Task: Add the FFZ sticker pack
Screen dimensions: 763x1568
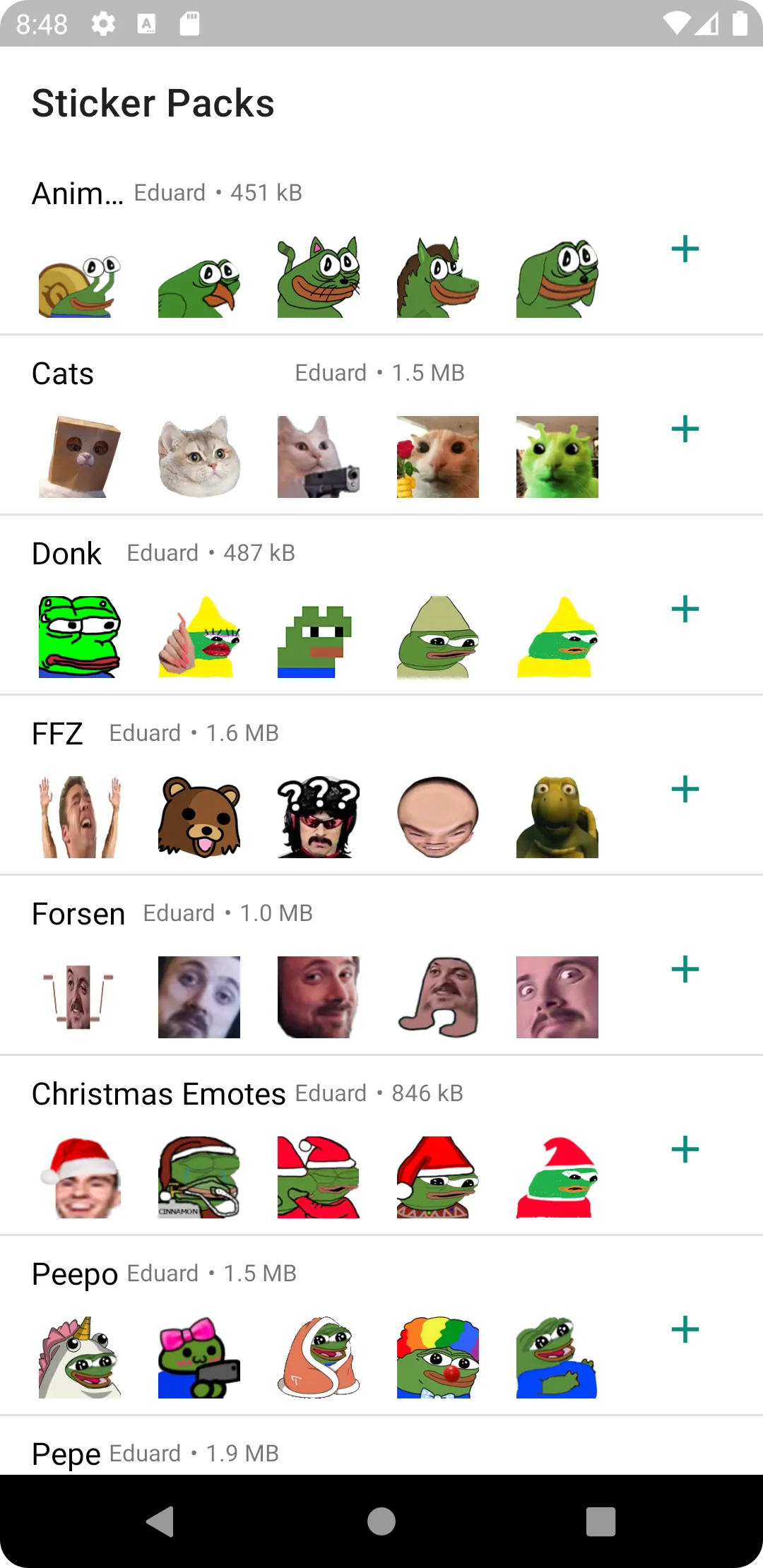Action: pos(685,790)
